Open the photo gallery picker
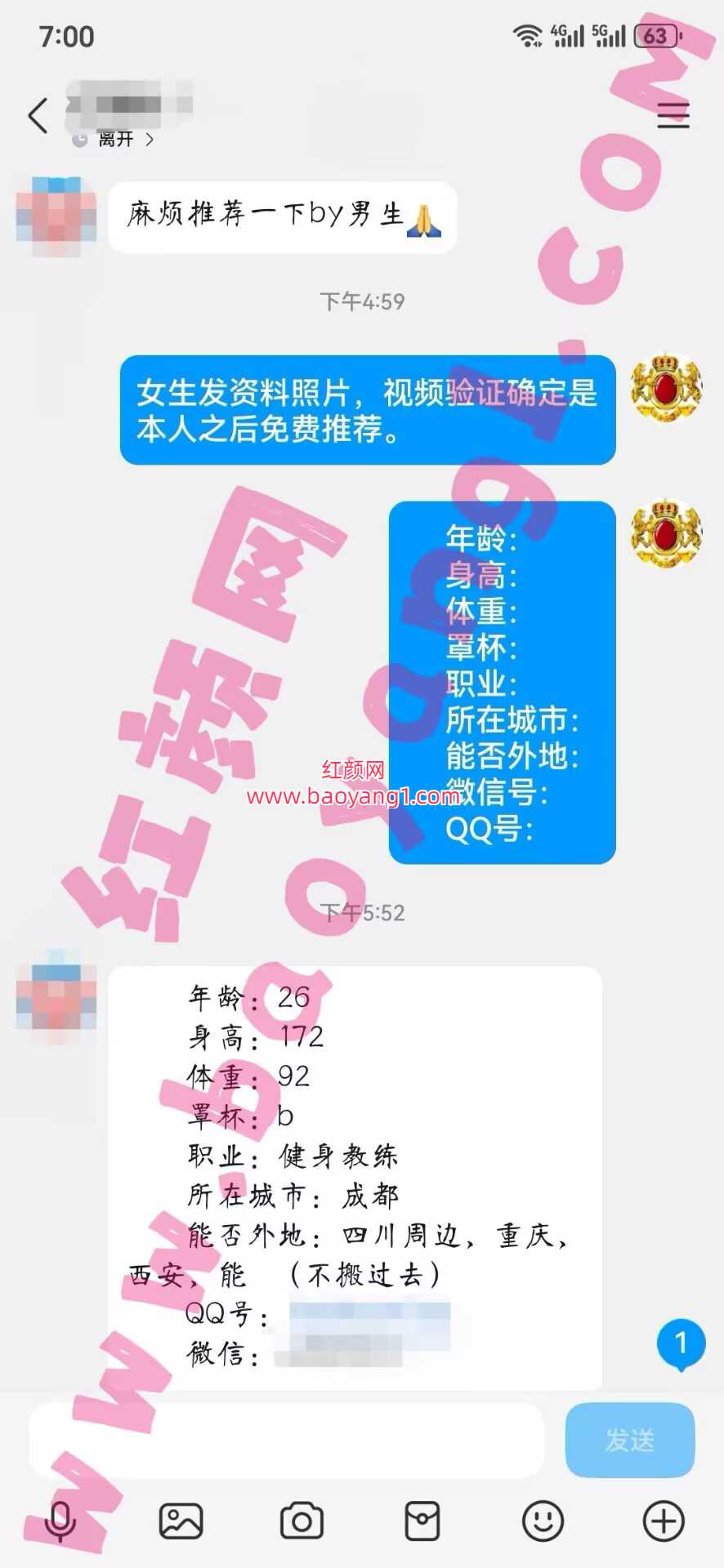 [181, 1521]
